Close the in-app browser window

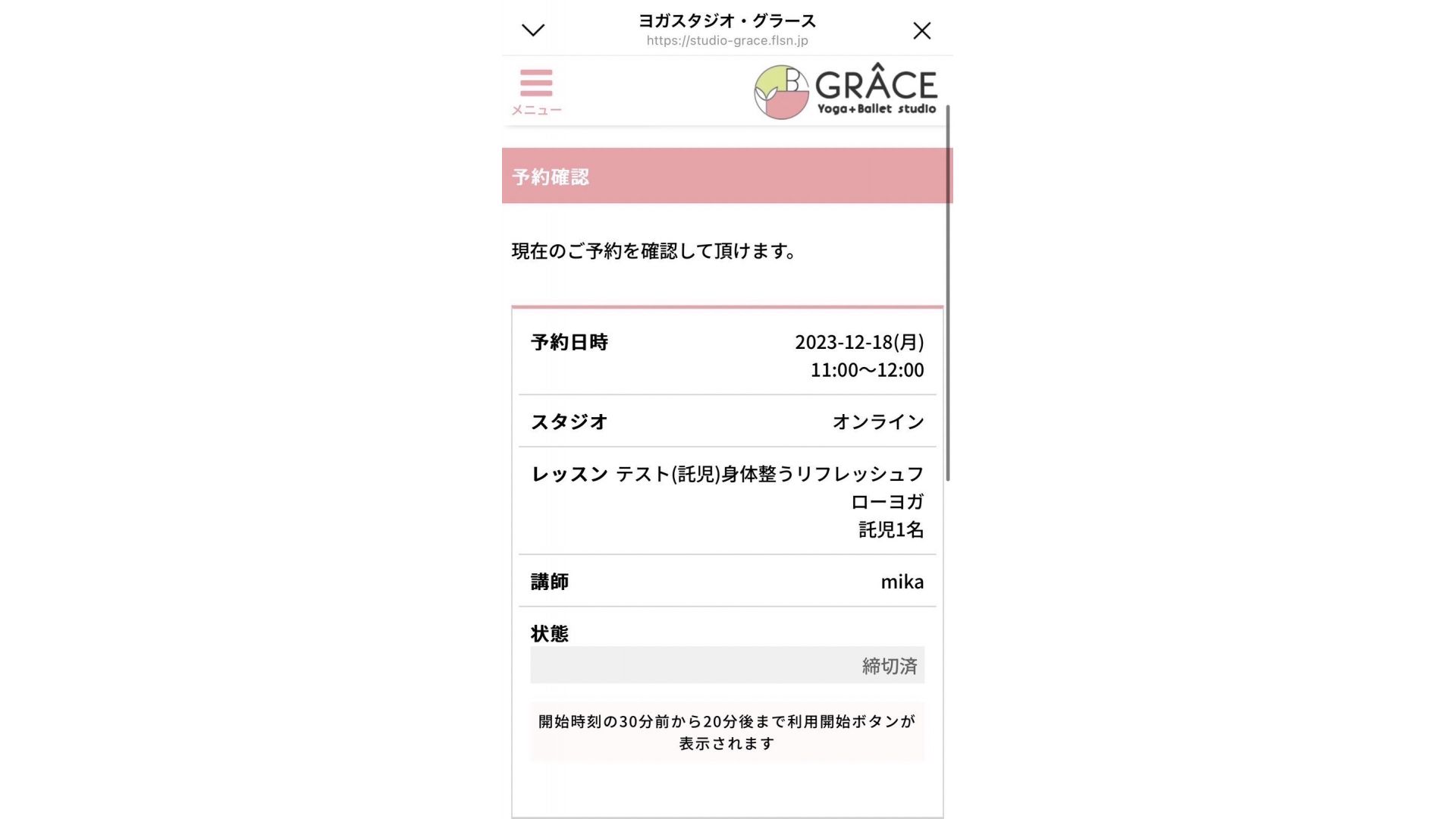(921, 30)
